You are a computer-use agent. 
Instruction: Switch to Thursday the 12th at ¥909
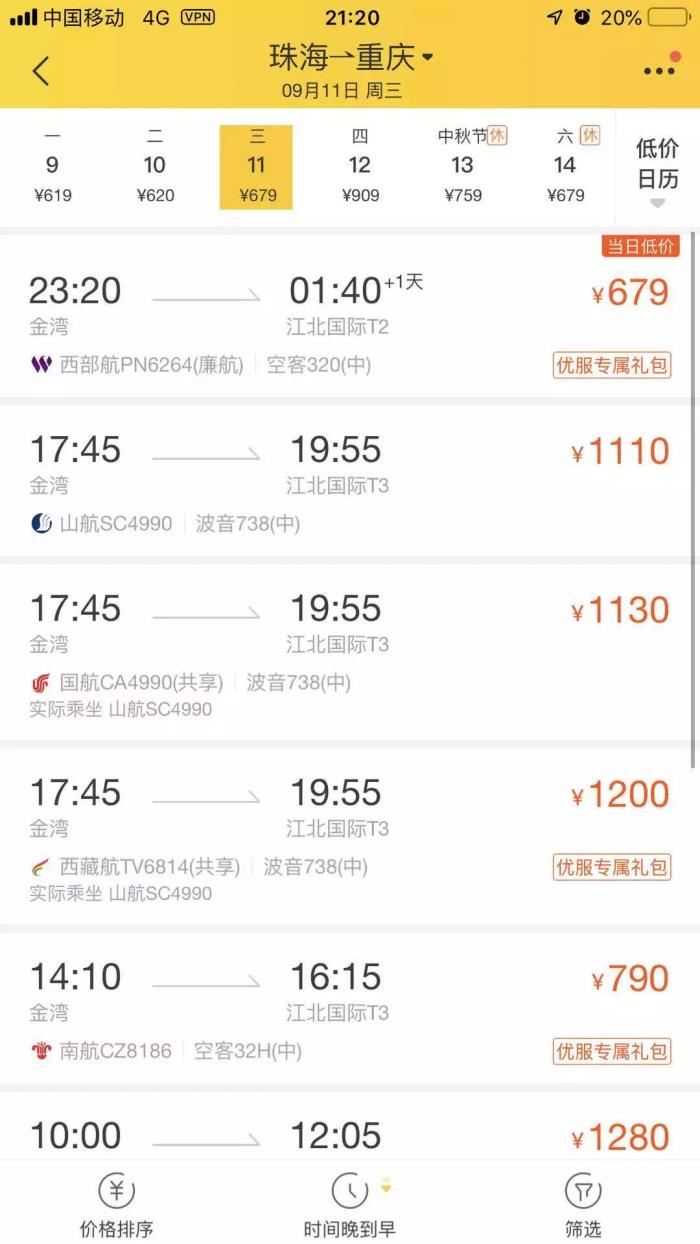(360, 166)
